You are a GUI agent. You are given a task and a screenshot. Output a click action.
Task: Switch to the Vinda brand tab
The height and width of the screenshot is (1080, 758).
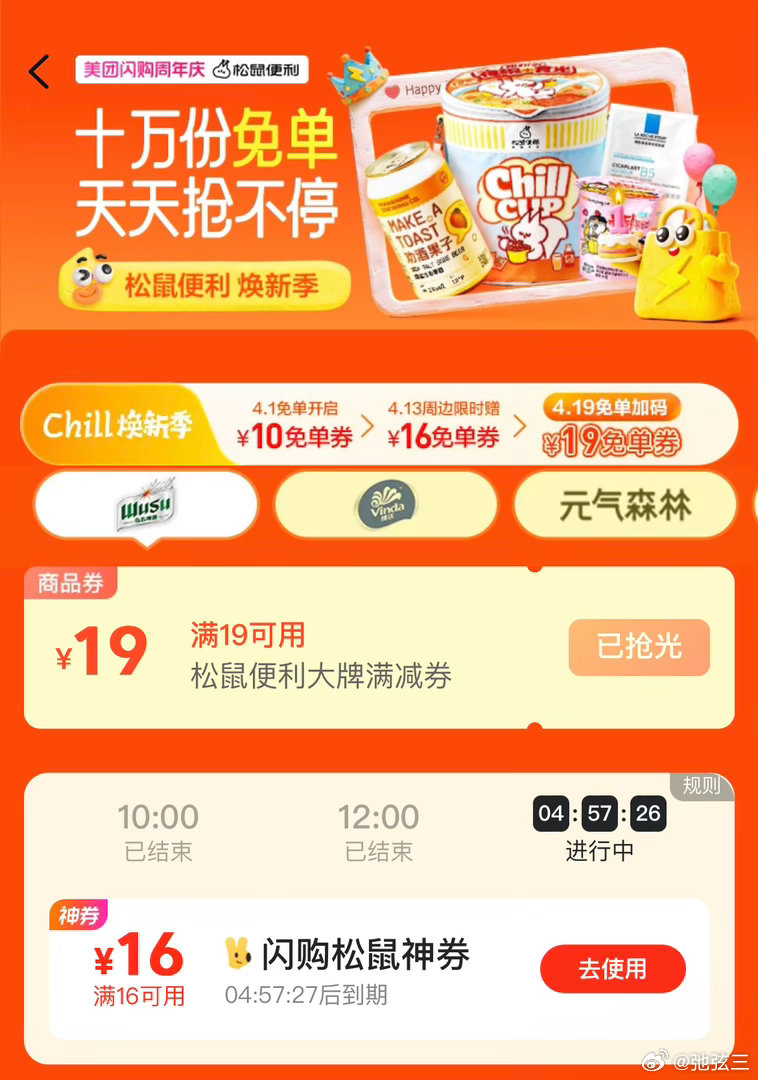[385, 505]
